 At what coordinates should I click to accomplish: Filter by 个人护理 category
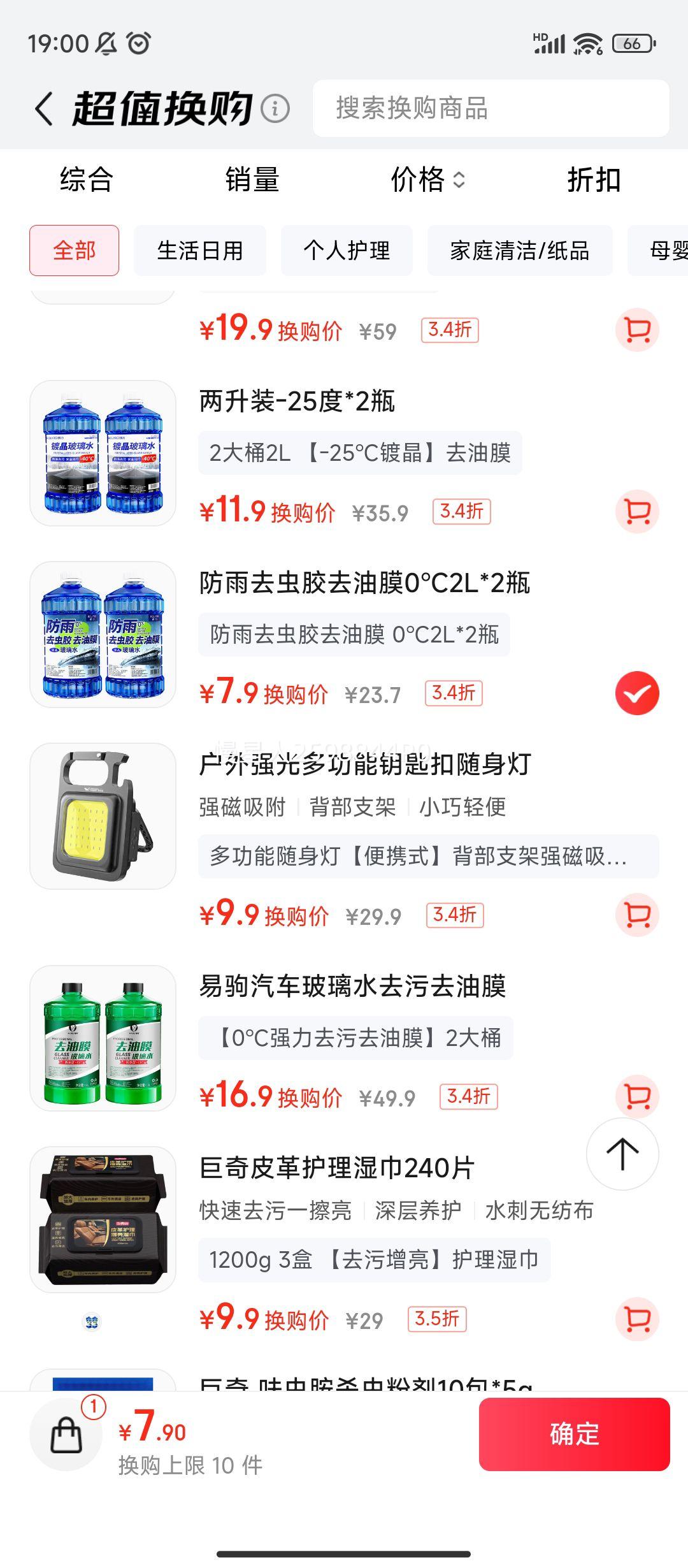click(x=347, y=250)
